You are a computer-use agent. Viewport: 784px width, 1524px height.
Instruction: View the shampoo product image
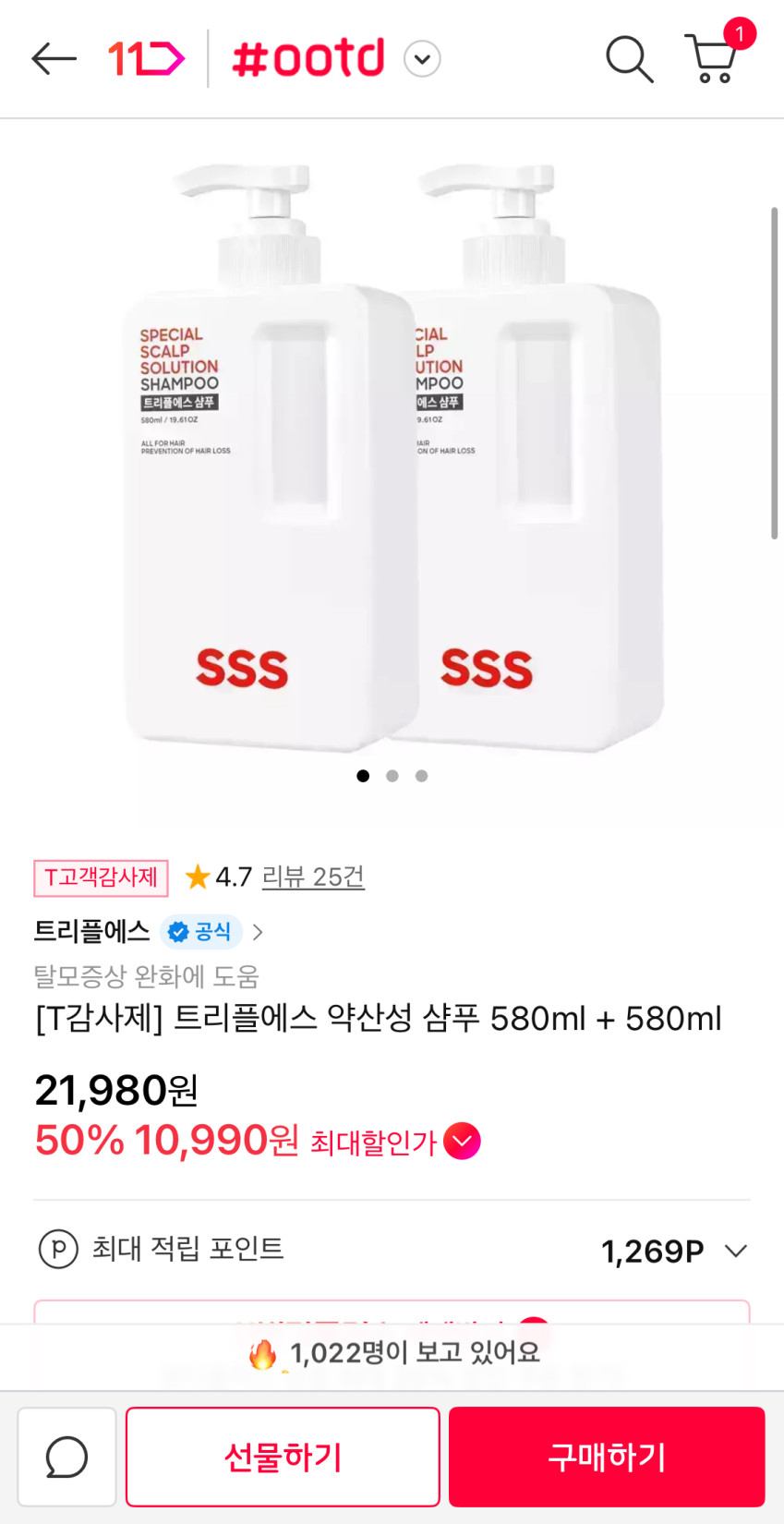click(x=392, y=462)
